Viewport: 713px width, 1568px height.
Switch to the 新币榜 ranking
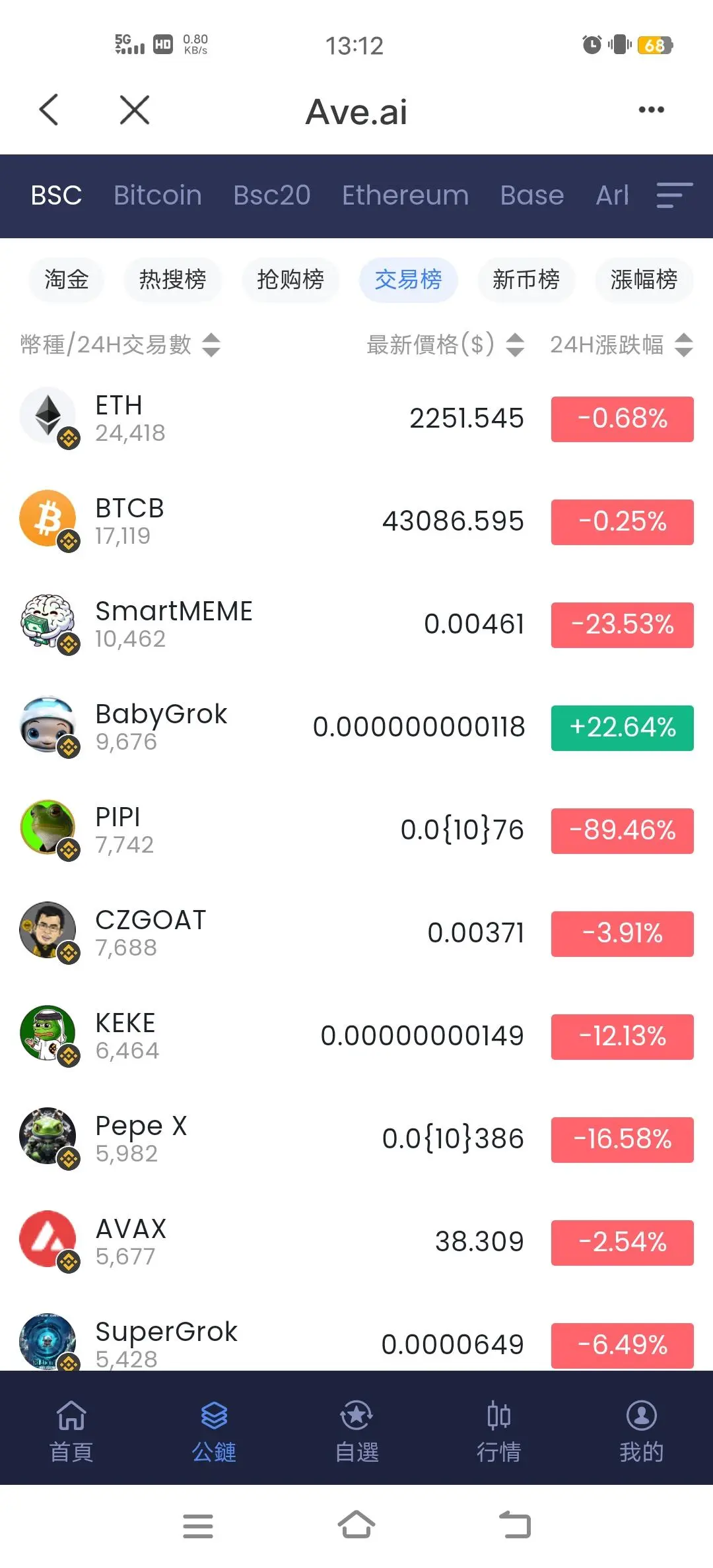(x=526, y=280)
